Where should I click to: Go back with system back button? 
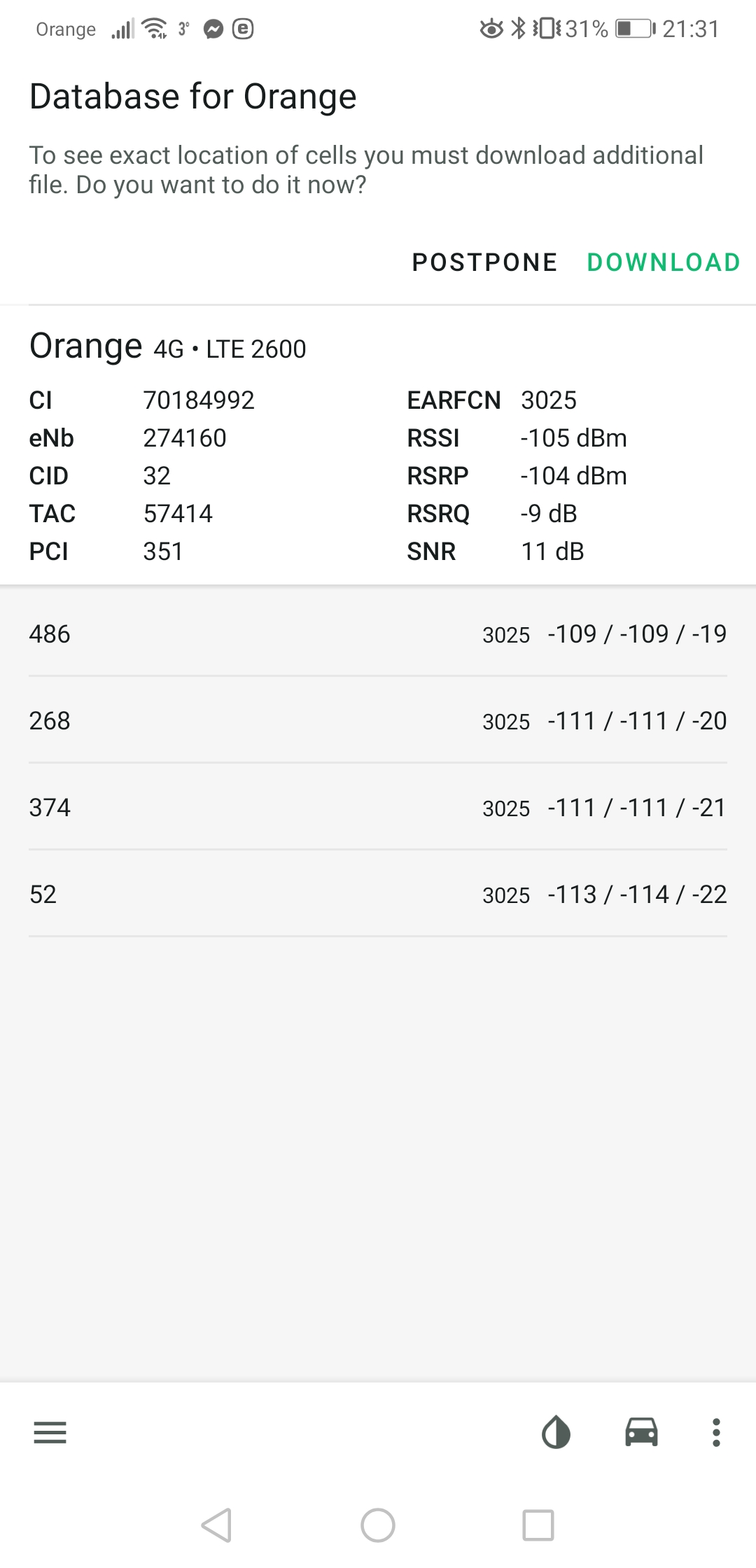216,1525
